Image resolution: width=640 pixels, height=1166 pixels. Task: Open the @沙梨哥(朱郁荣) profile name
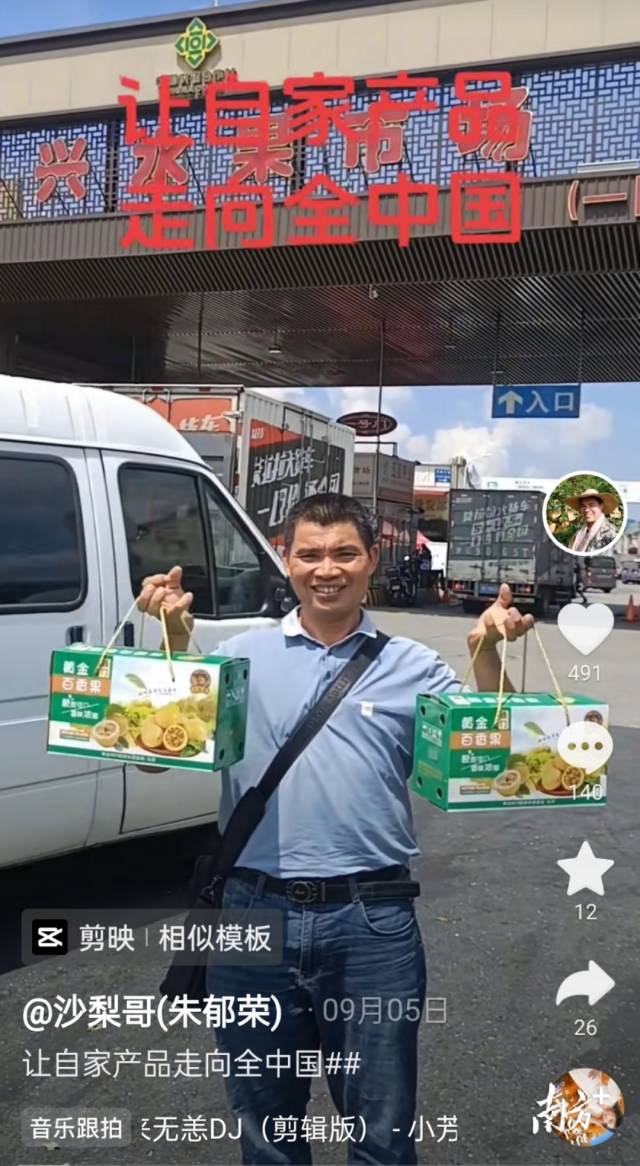[152, 1012]
